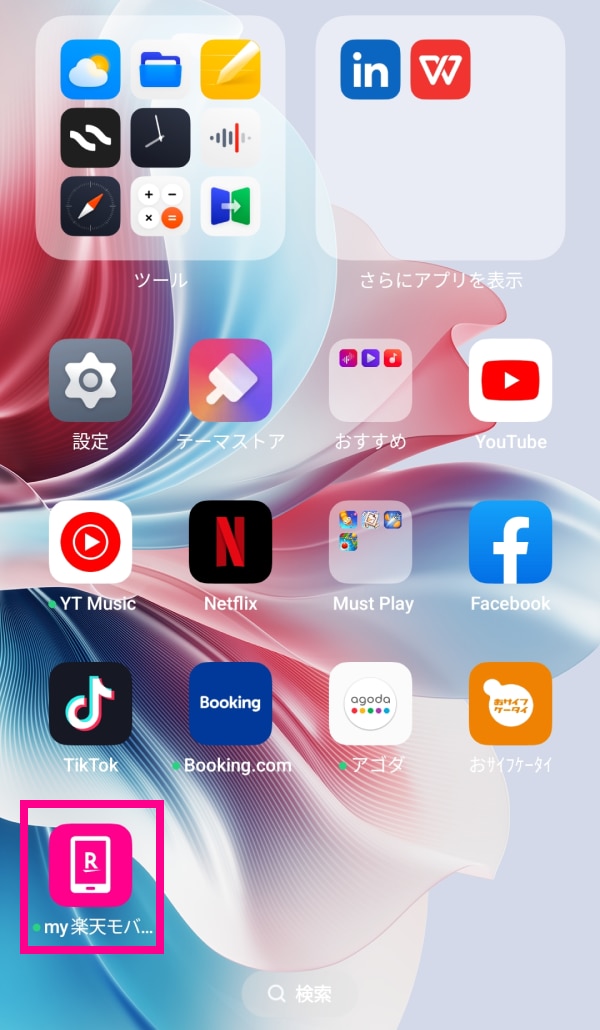This screenshot has height=1030, width=600.
Task: Tap the 検索 search pill
Action: (300, 994)
